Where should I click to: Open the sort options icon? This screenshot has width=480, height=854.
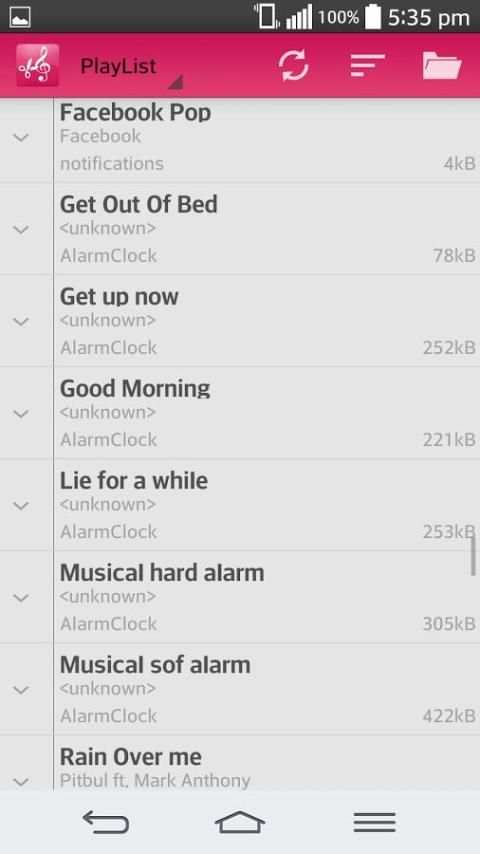pos(367,65)
